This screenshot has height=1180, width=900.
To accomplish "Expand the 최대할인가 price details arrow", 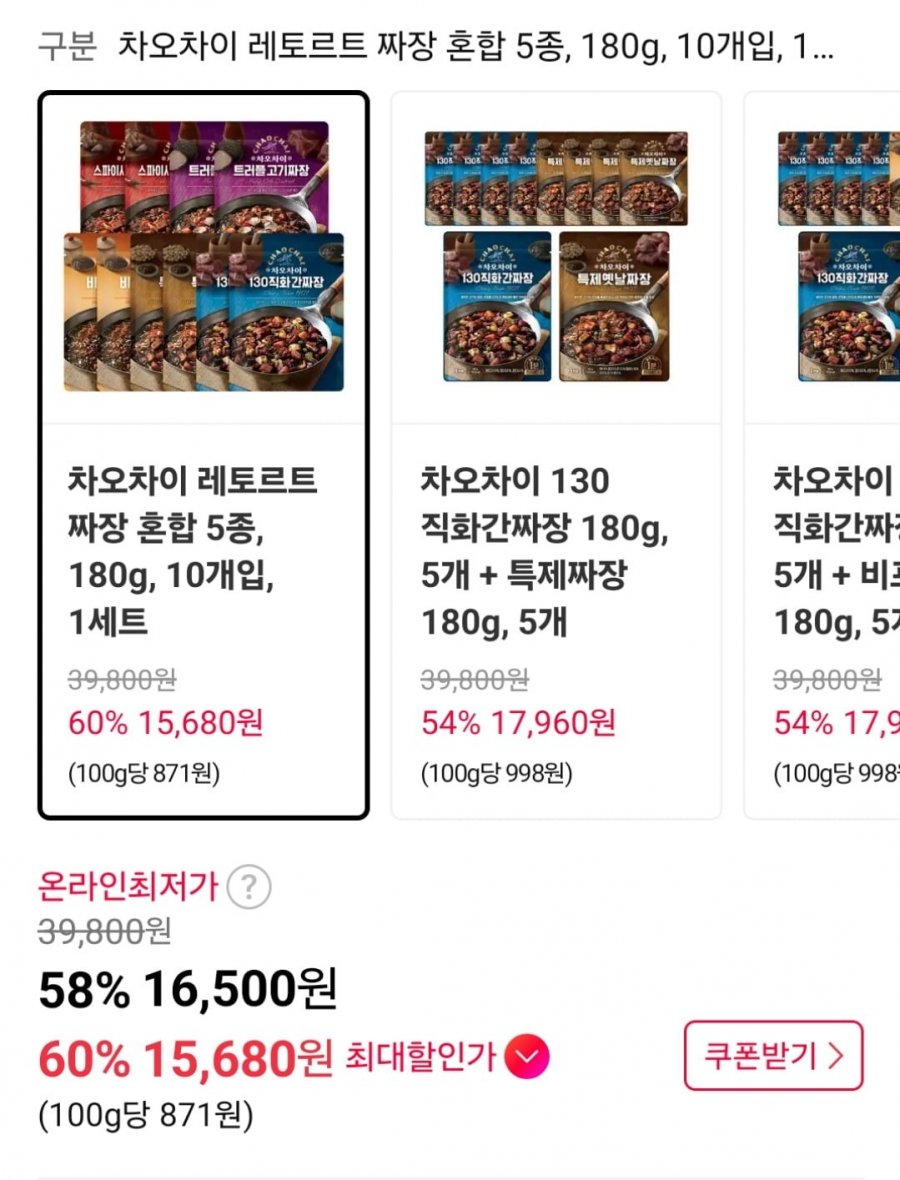I will (x=527, y=1057).
